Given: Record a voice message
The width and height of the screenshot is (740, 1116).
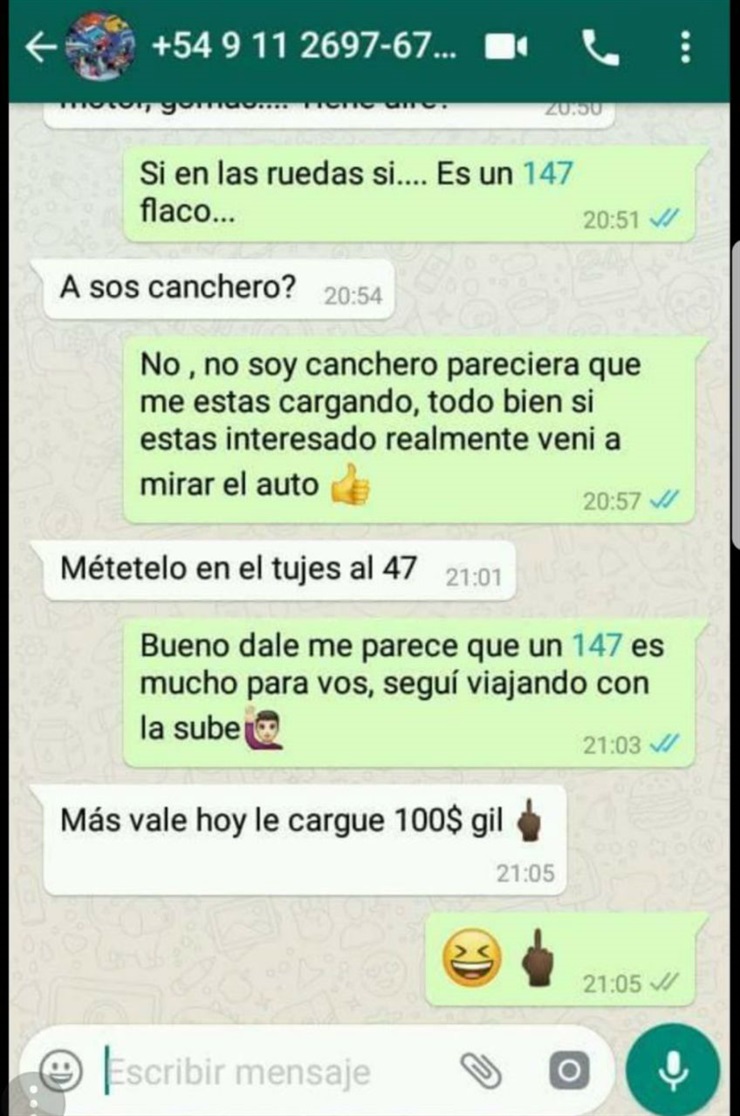Looking at the screenshot, I should pos(673,1071).
